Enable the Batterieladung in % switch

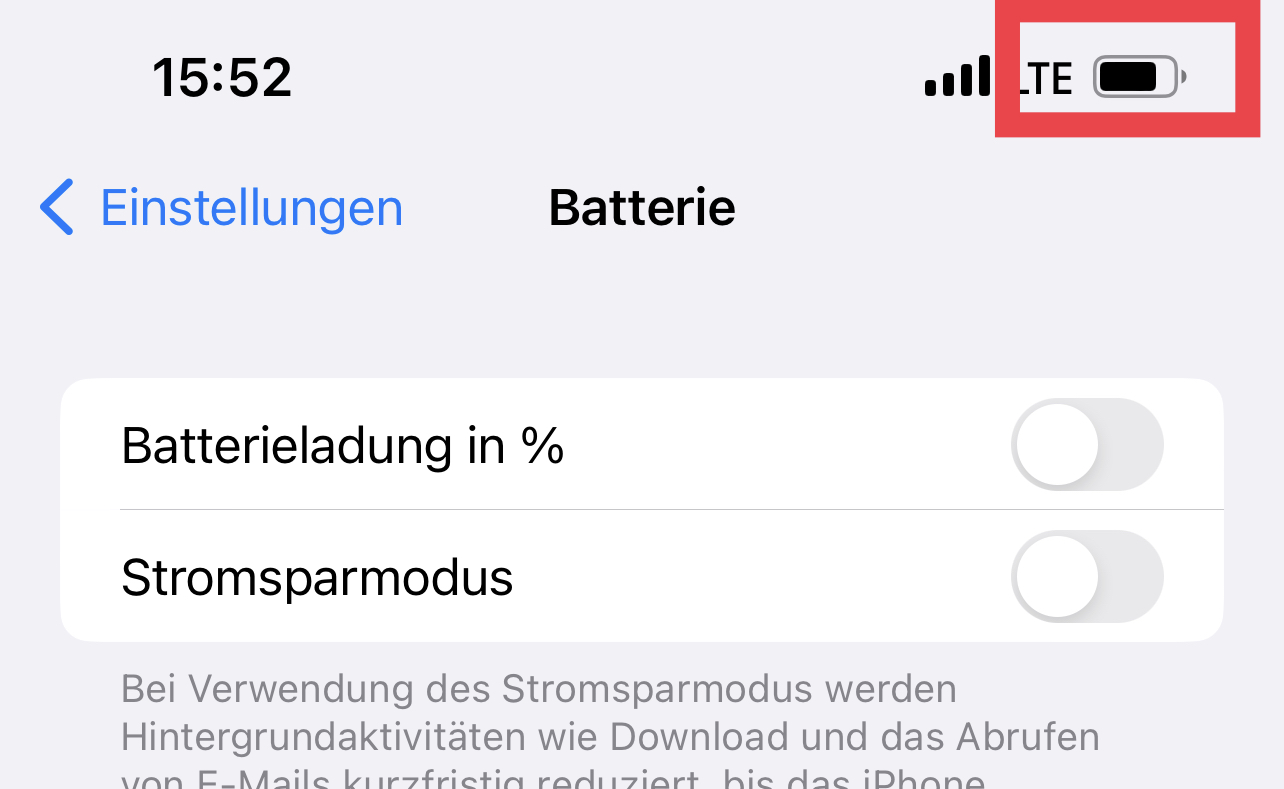1087,445
